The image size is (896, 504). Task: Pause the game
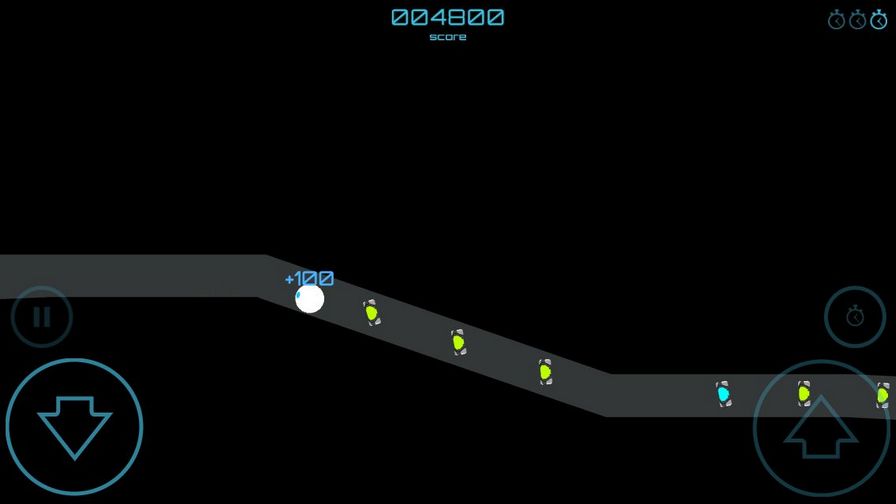pos(41,317)
